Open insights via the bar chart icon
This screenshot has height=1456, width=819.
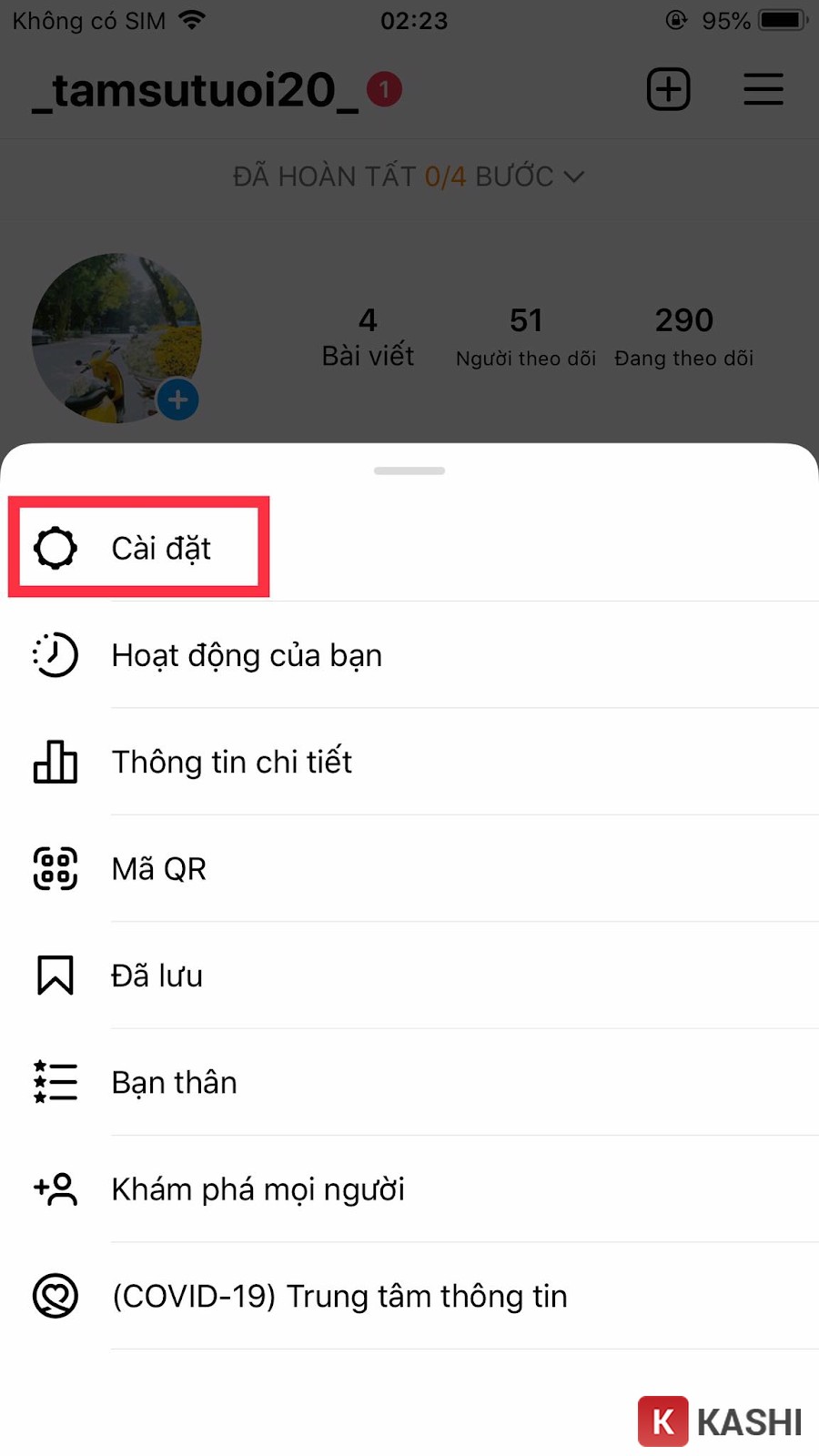pyautogui.click(x=55, y=763)
